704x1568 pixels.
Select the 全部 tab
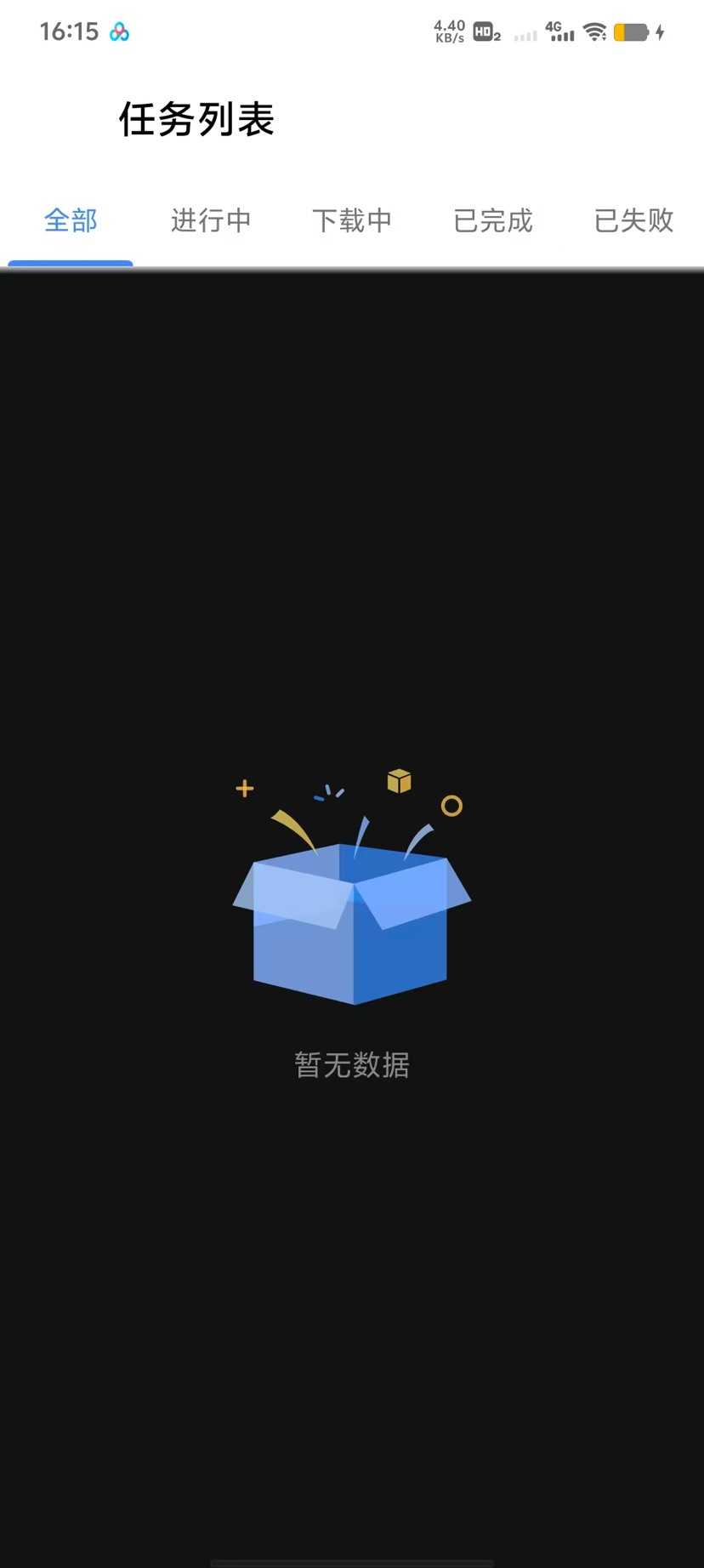71,221
